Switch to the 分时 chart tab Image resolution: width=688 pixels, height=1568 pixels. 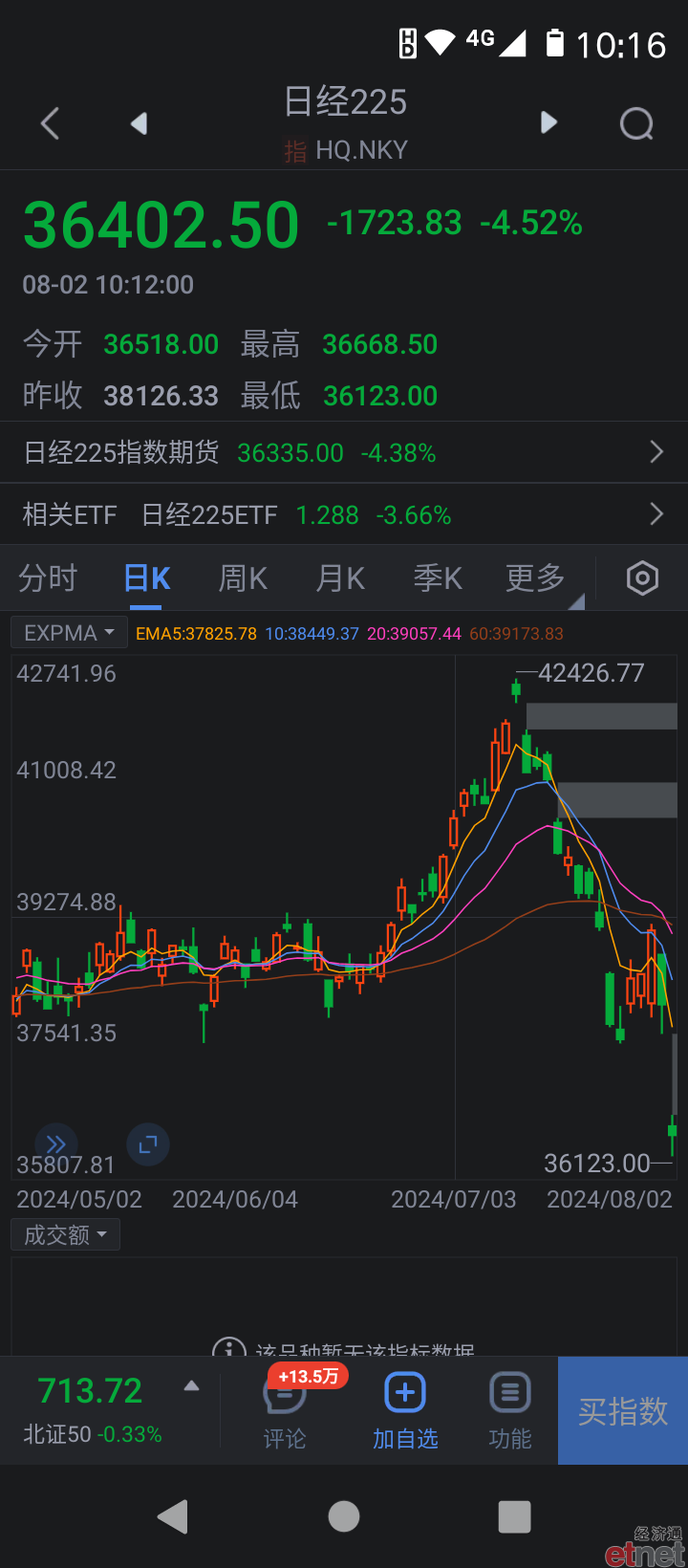pyautogui.click(x=48, y=578)
